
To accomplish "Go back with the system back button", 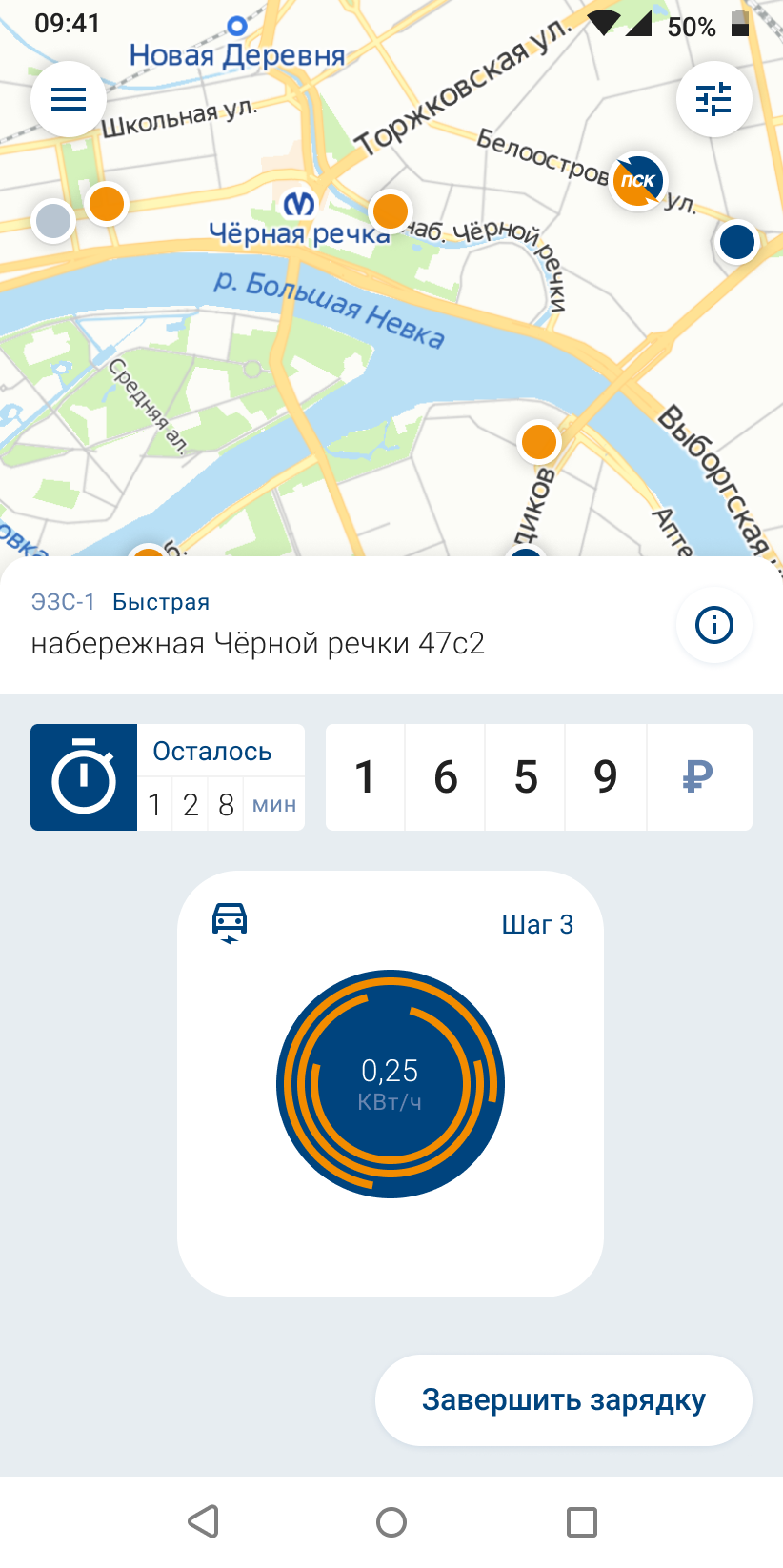I will click(203, 1521).
